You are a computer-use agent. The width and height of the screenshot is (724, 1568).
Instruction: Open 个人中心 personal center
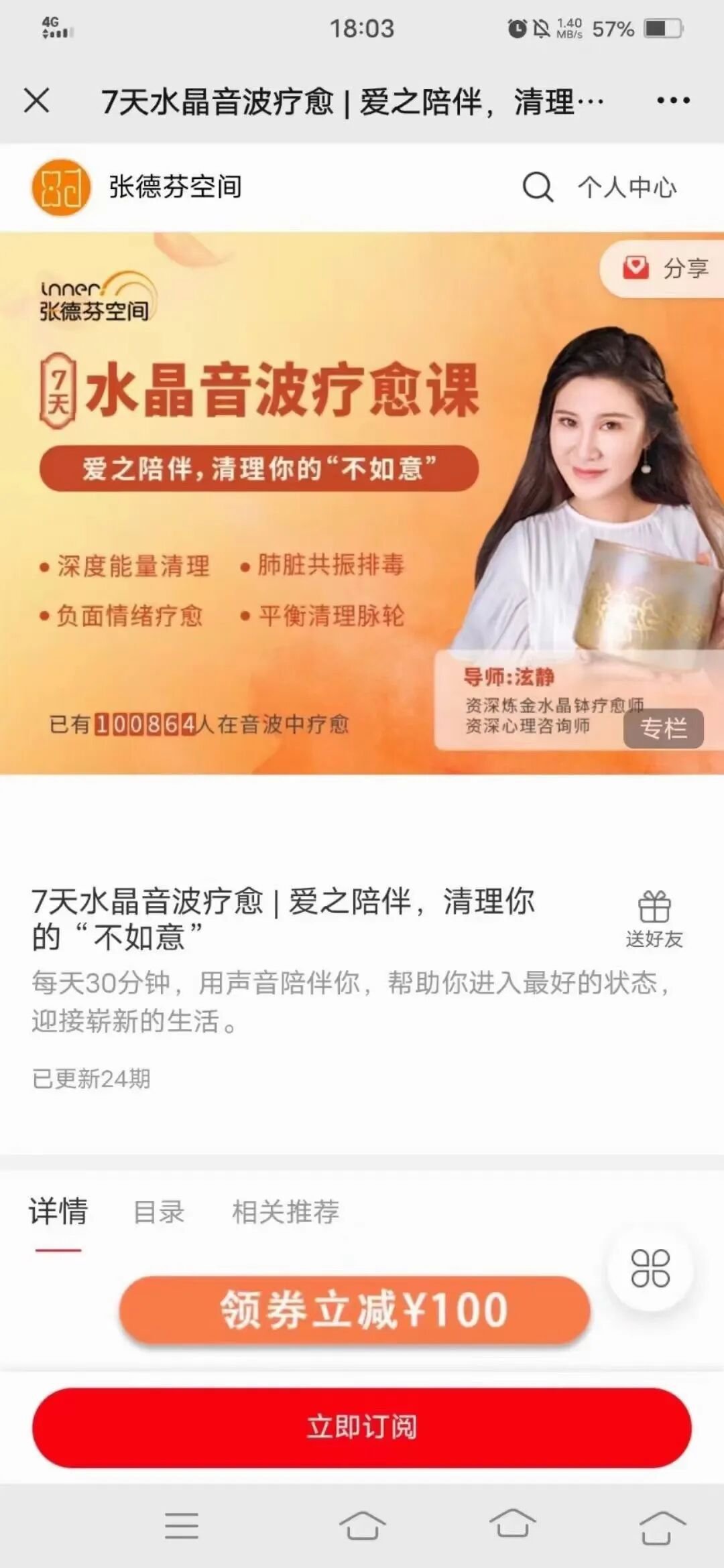click(x=627, y=188)
